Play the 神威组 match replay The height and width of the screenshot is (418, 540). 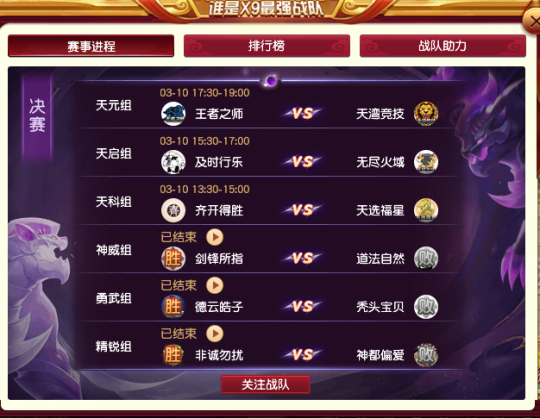[215, 237]
